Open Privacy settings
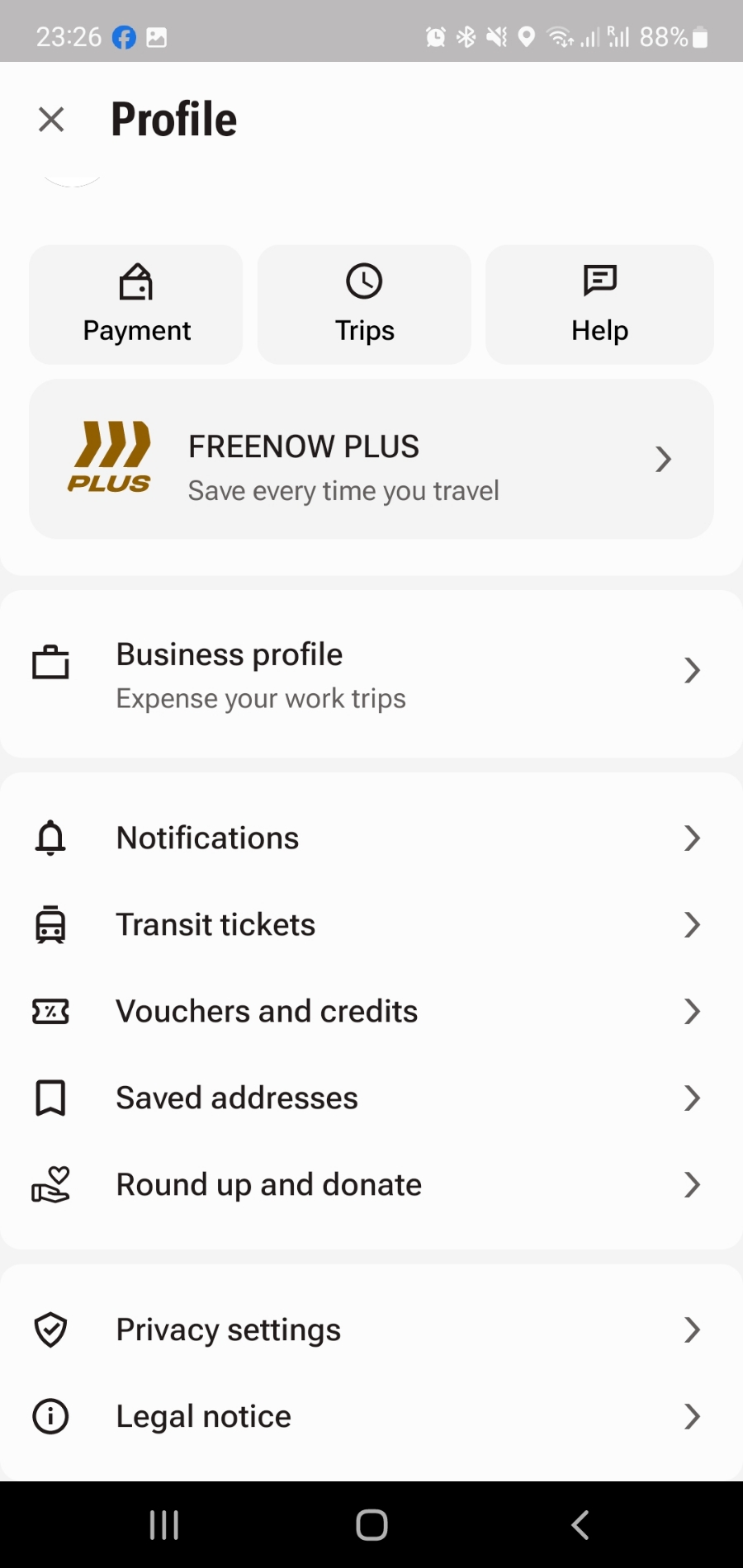 [371, 1329]
